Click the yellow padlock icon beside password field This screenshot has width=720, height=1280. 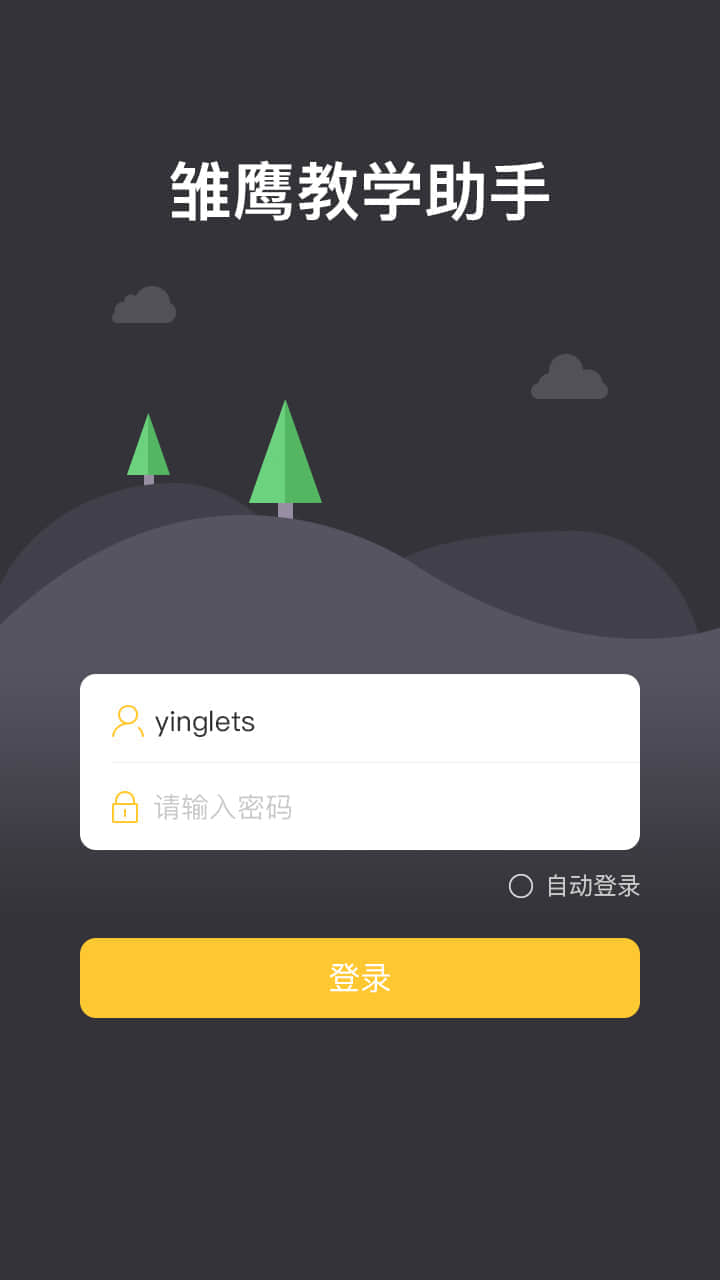tap(126, 807)
